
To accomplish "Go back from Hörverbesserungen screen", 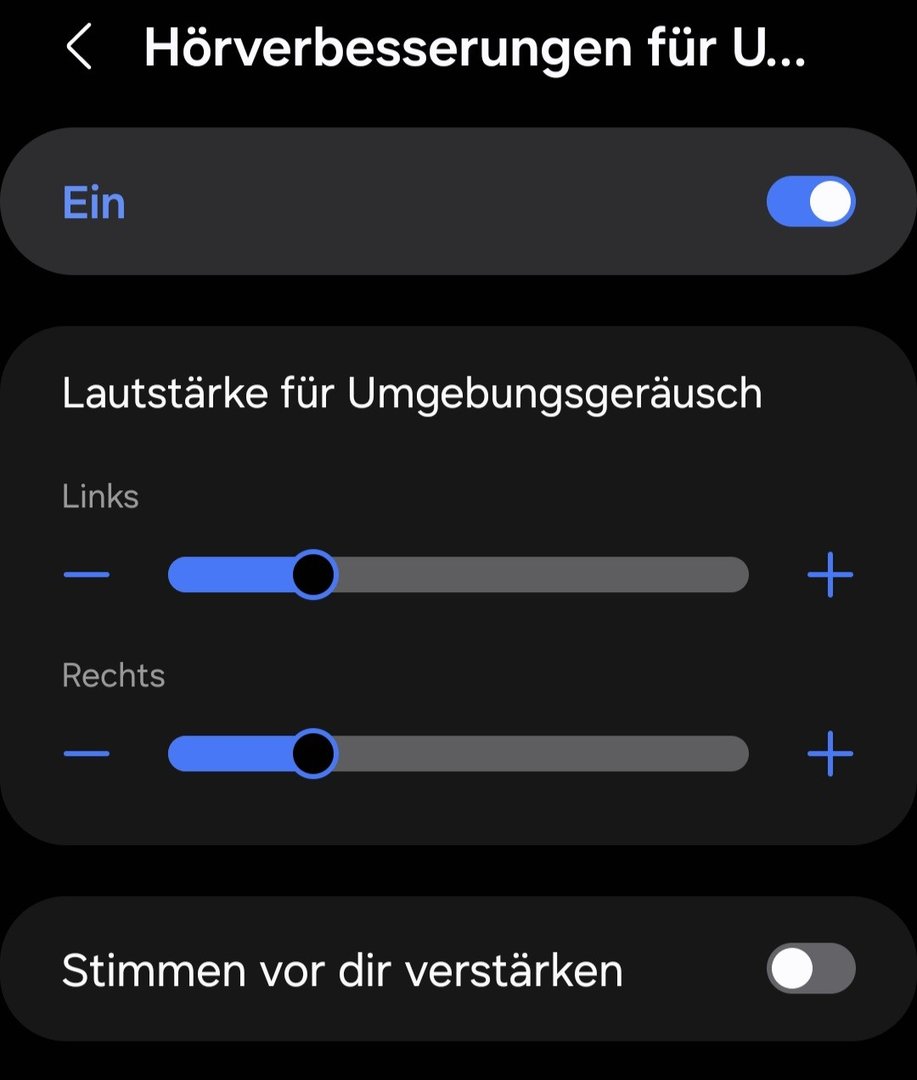I will coord(78,48).
